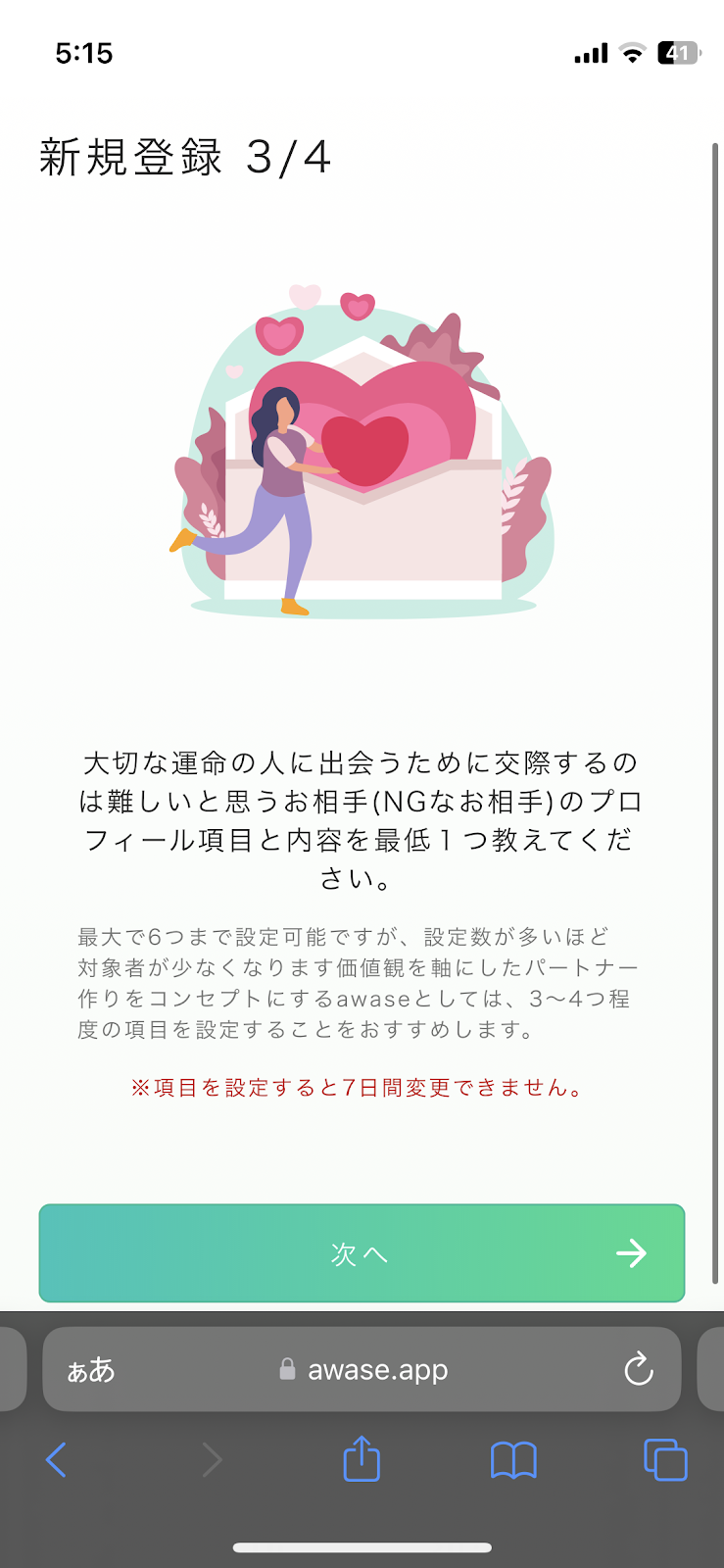Go back to the previous page
This screenshot has width=724, height=1568.
pos(57,1460)
